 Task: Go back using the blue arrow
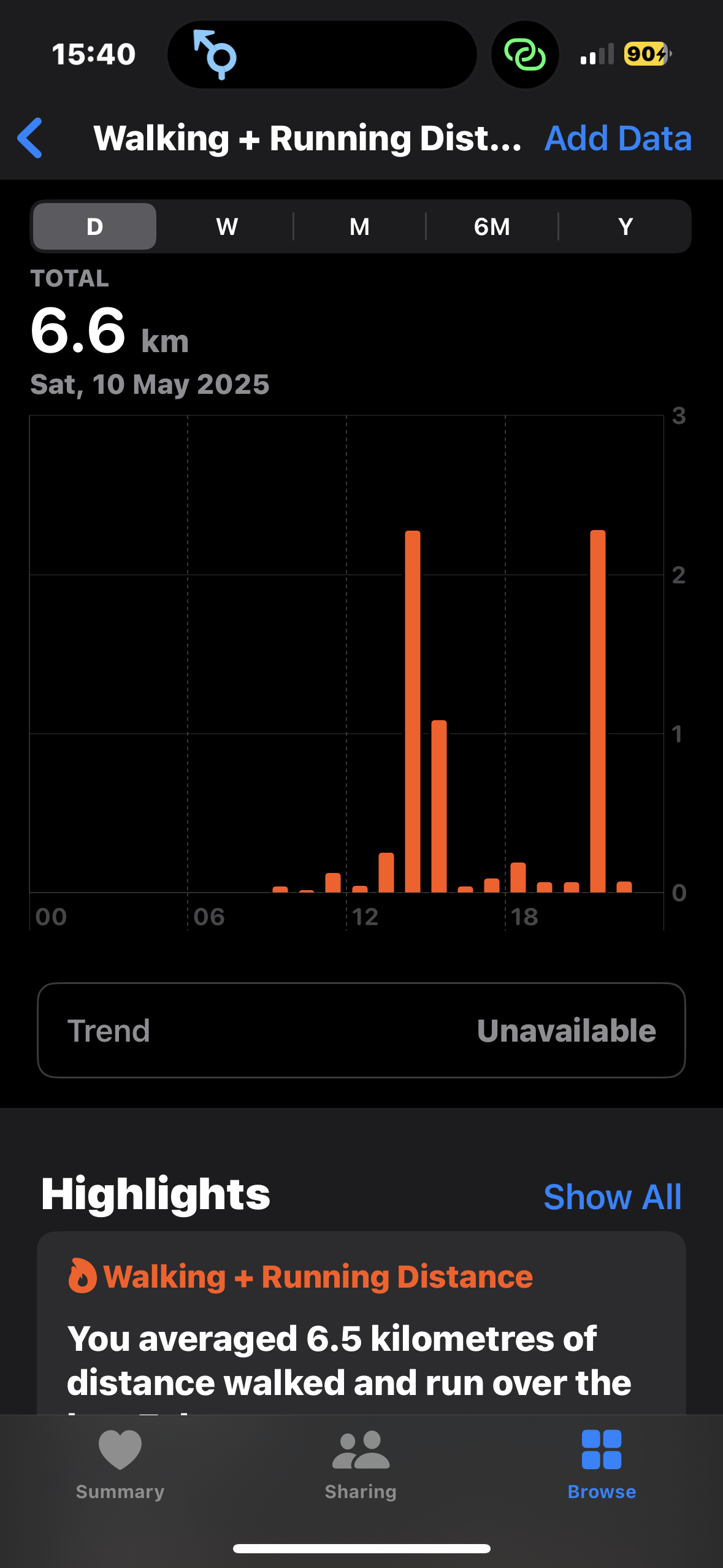(30, 138)
